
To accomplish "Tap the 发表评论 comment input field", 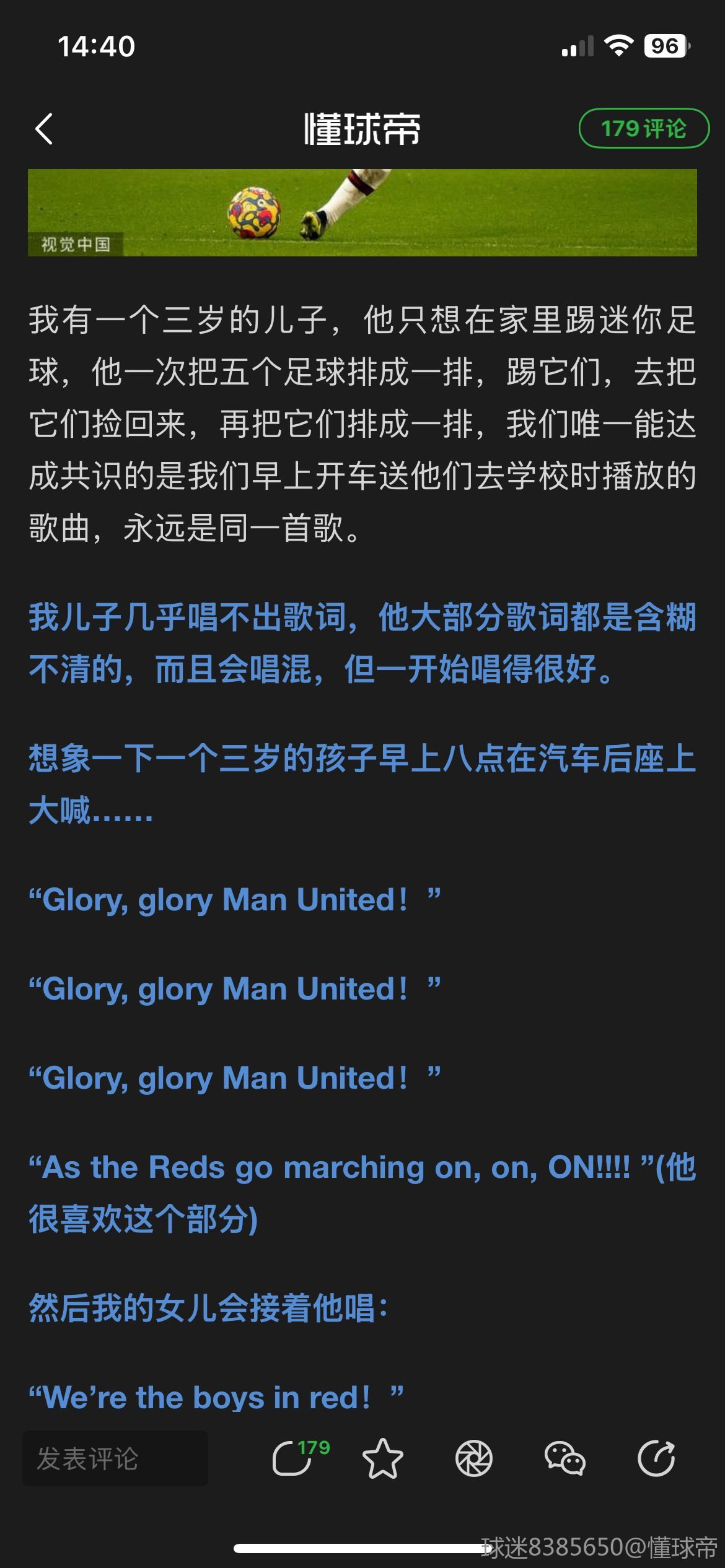I will tap(115, 1458).
